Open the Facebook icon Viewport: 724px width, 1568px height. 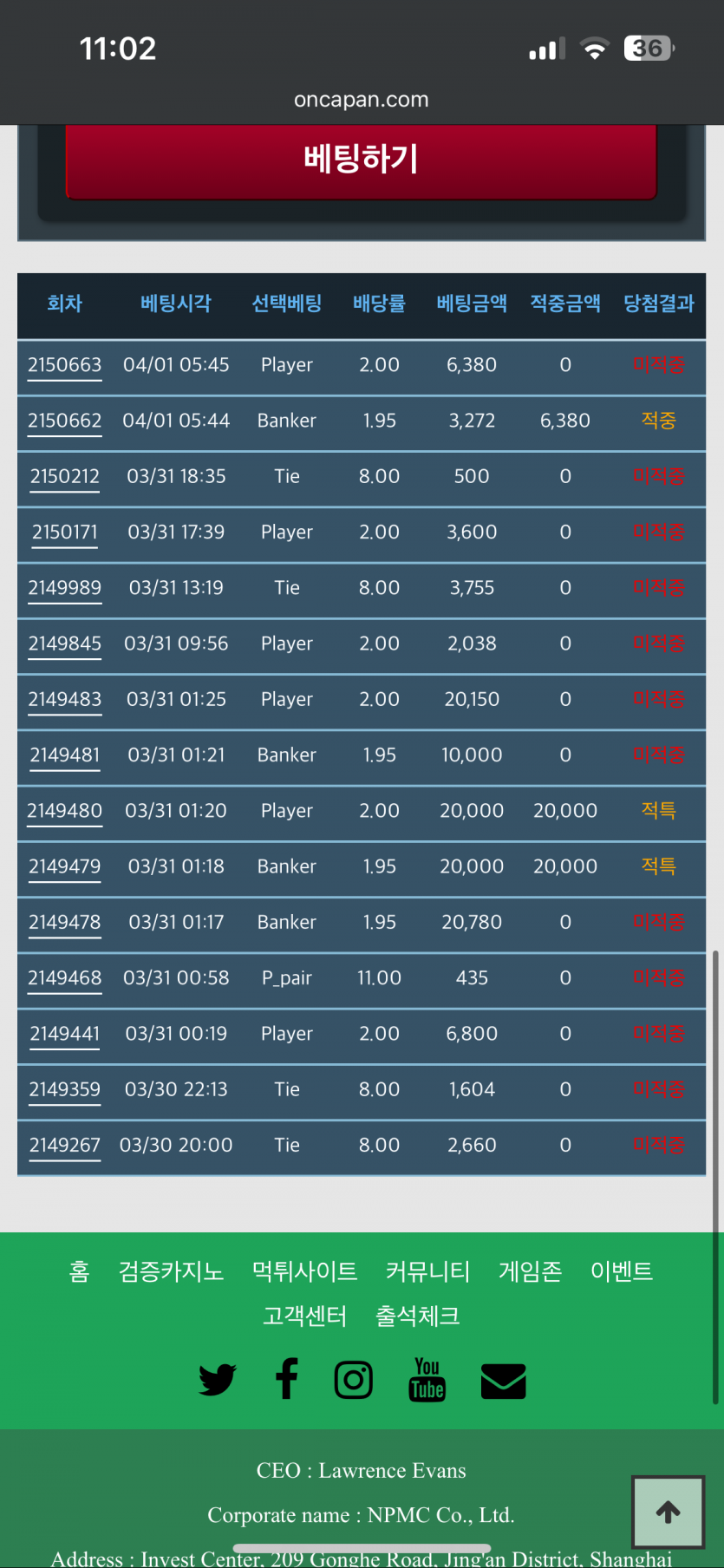(x=286, y=1379)
